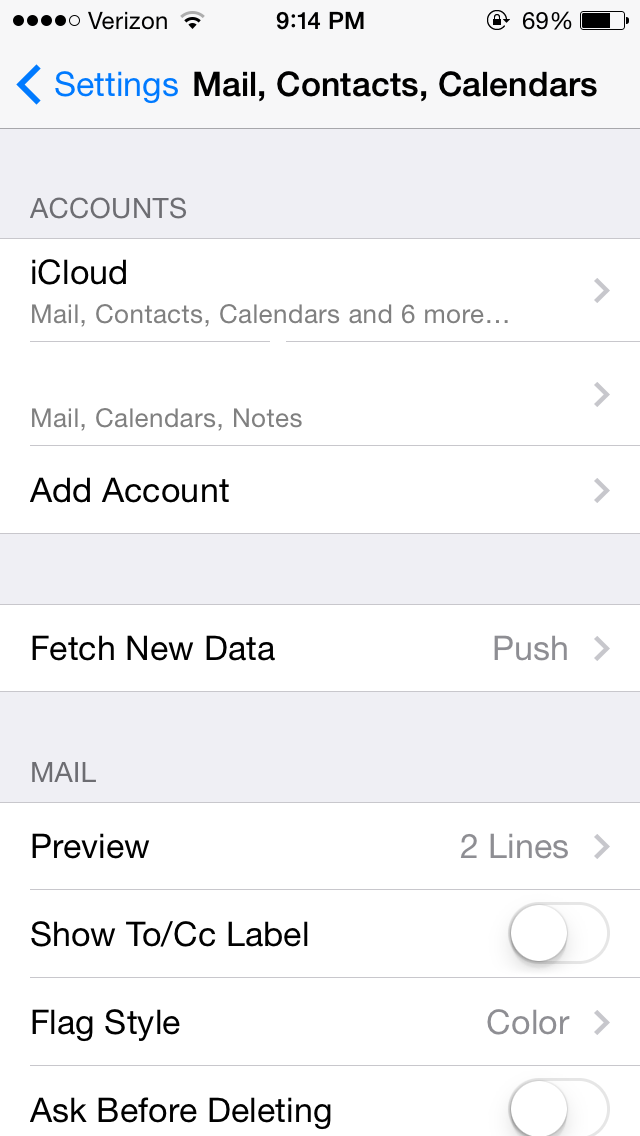
Task: Open the iCloud account
Action: (x=320, y=291)
